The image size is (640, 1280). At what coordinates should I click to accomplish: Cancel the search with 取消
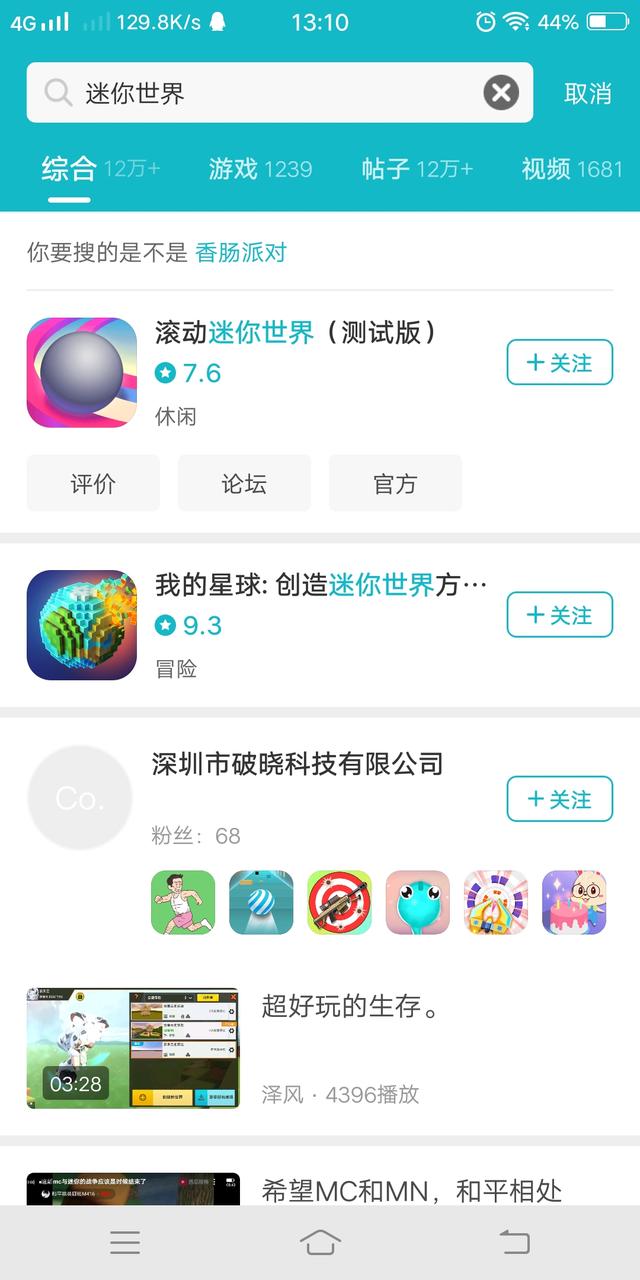(588, 94)
